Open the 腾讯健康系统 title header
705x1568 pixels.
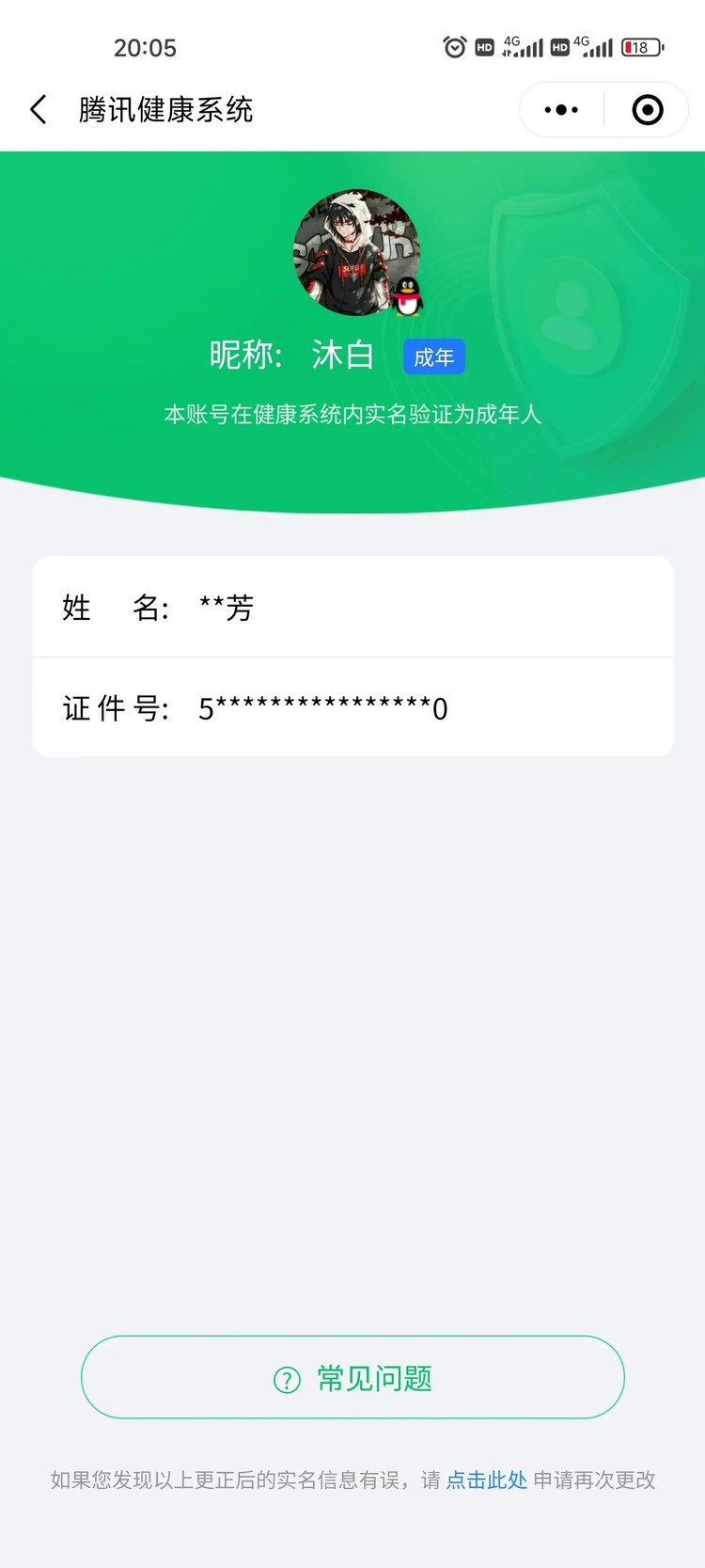click(x=164, y=109)
